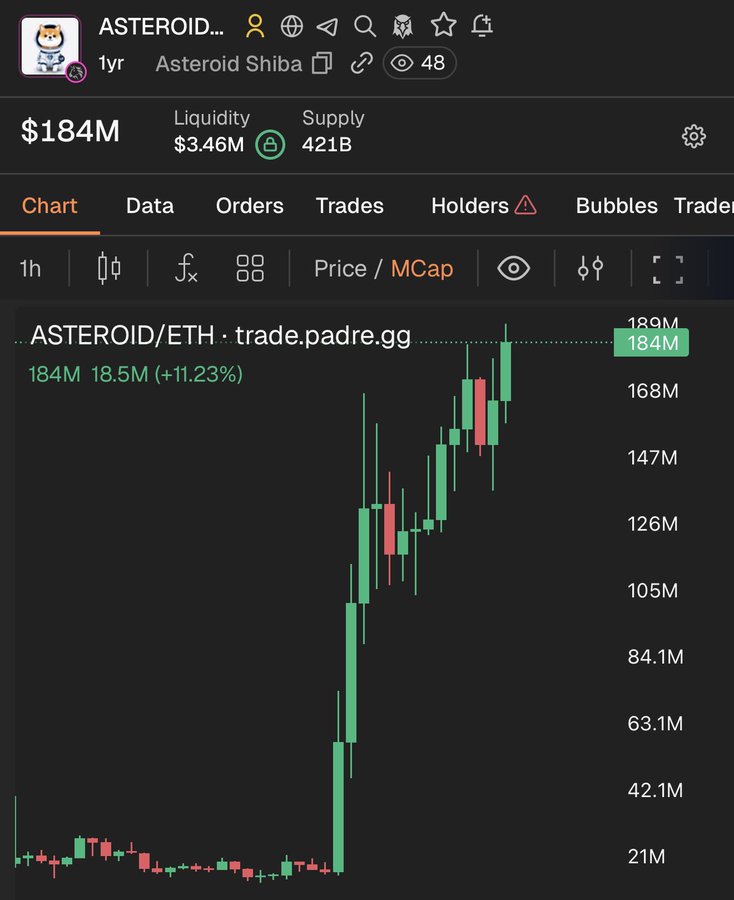Open the token website via globe
Screen dimensions: 734x900
tap(291, 25)
